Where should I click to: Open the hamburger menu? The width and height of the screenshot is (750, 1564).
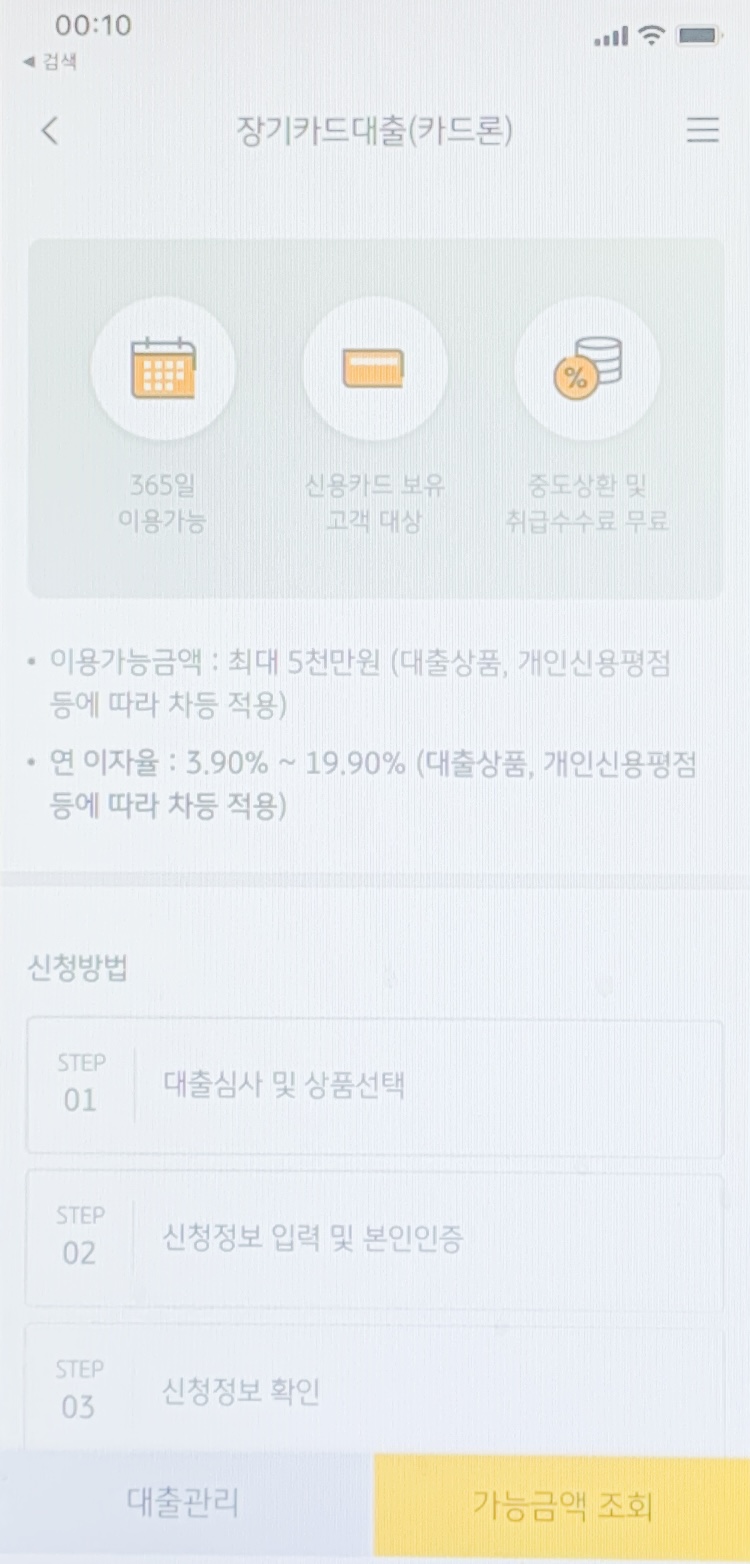(x=703, y=131)
